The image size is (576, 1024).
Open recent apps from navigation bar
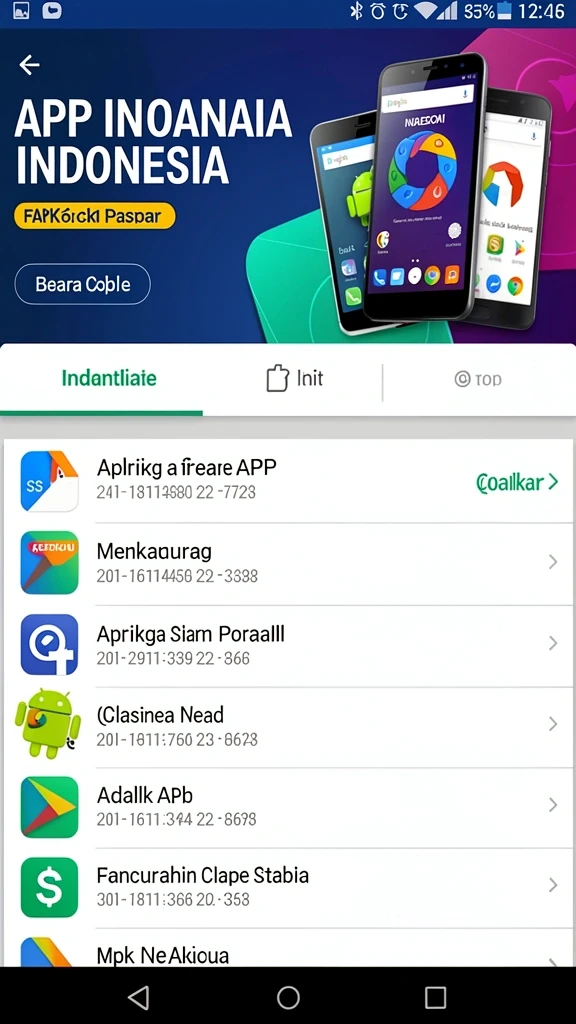click(x=435, y=997)
